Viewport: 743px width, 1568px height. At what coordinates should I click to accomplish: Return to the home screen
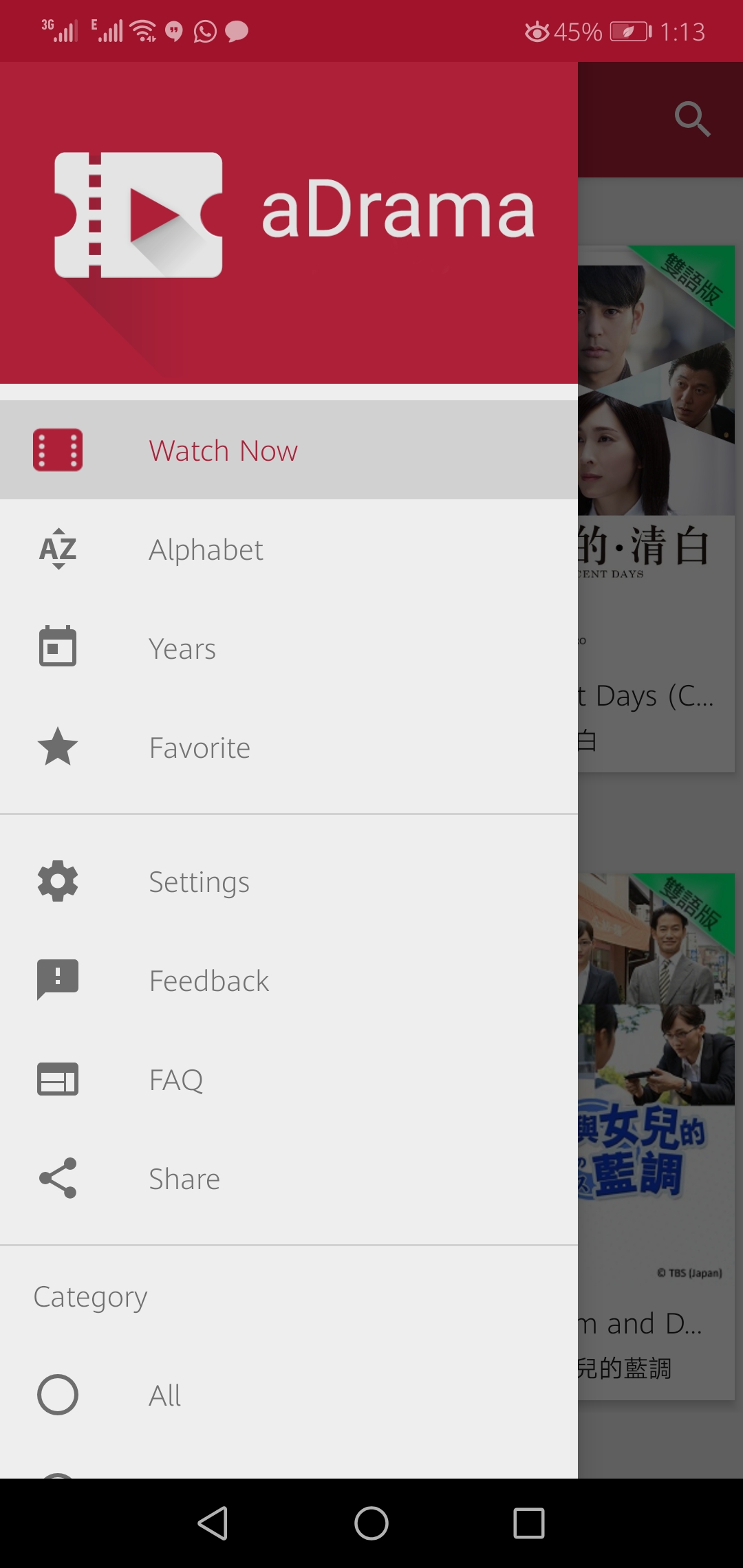[x=371, y=1523]
